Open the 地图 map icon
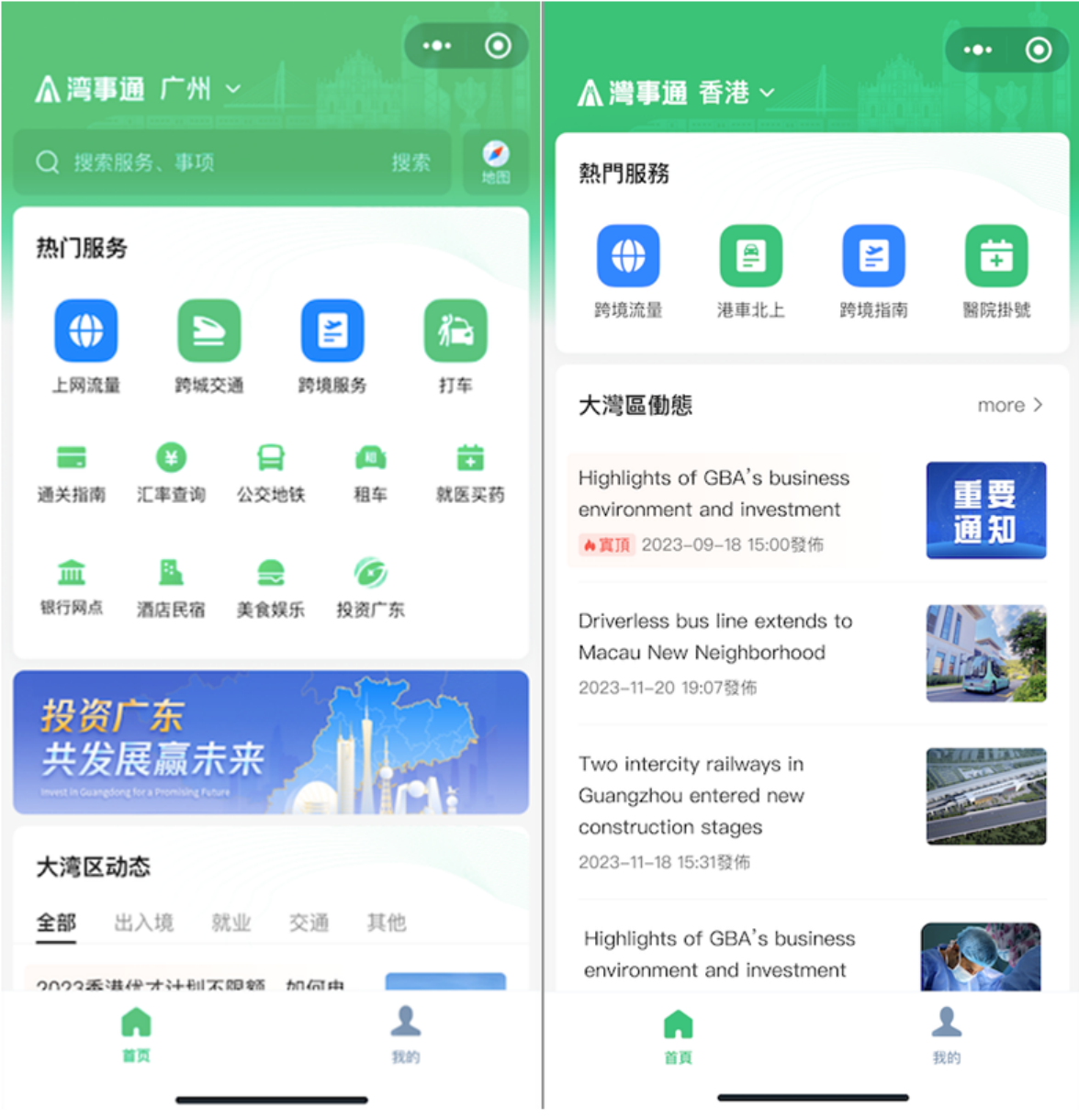Viewport: 1079px width, 1120px height. pos(496,162)
